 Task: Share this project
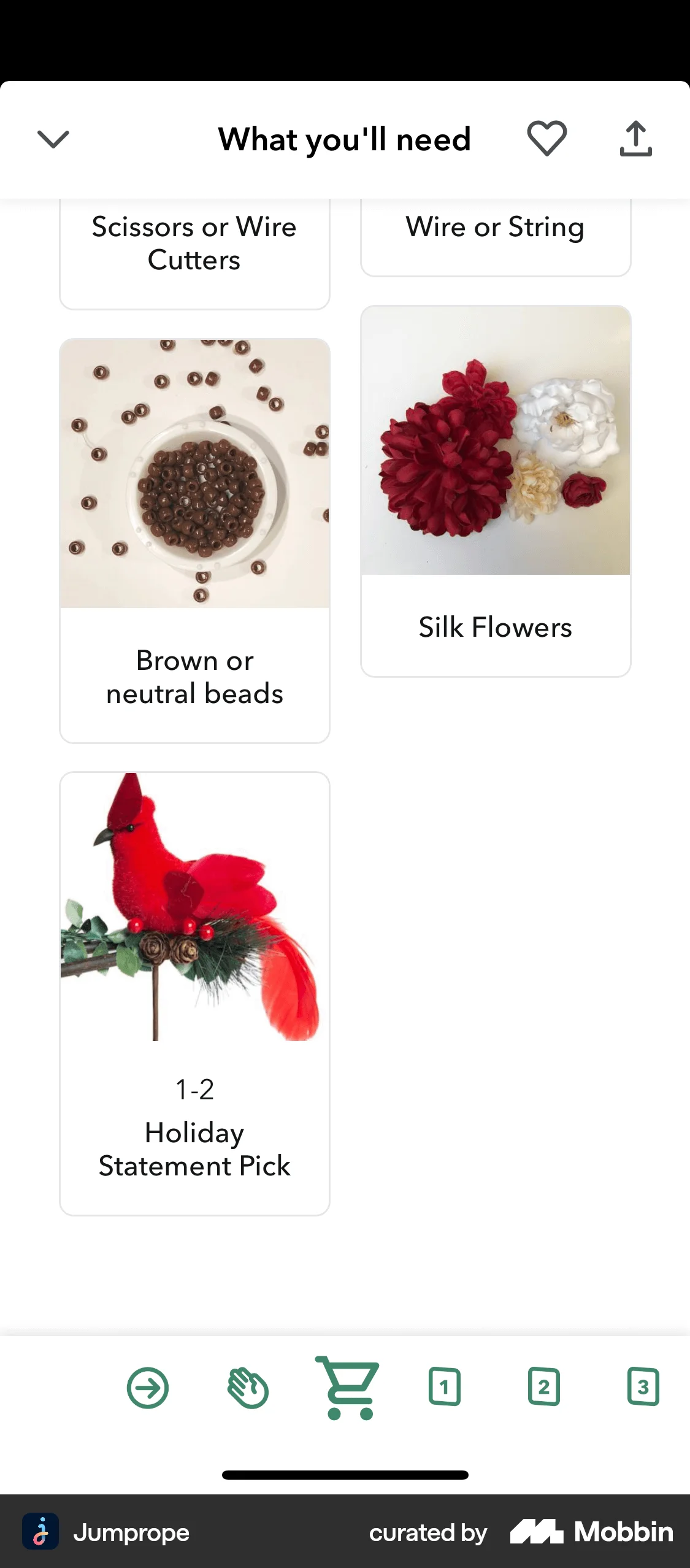(635, 138)
